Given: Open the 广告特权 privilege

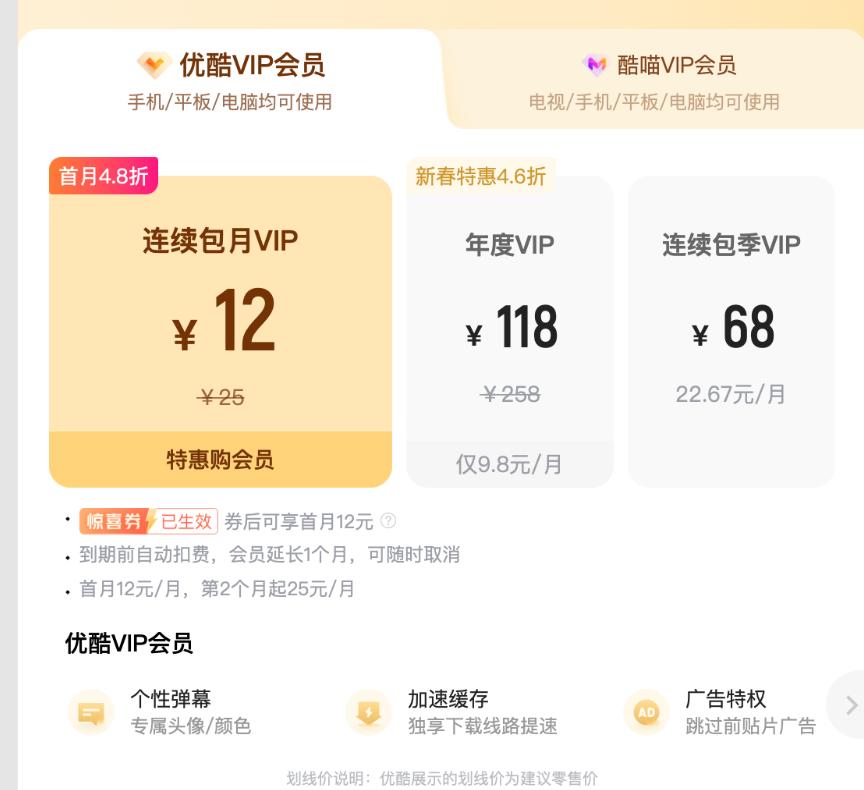Looking at the screenshot, I should (x=720, y=712).
